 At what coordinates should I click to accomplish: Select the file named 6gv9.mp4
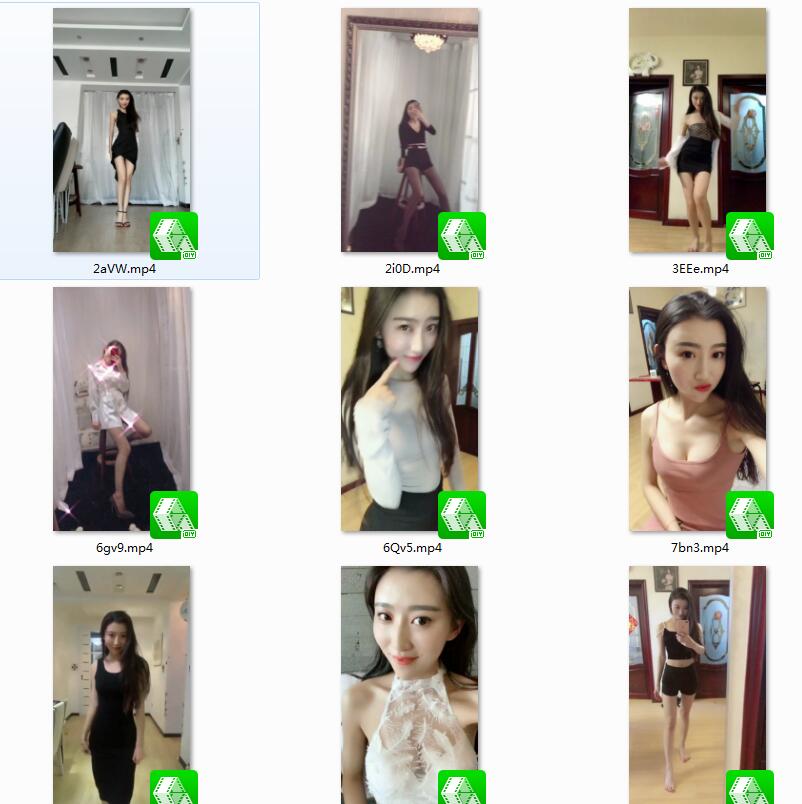(x=122, y=409)
